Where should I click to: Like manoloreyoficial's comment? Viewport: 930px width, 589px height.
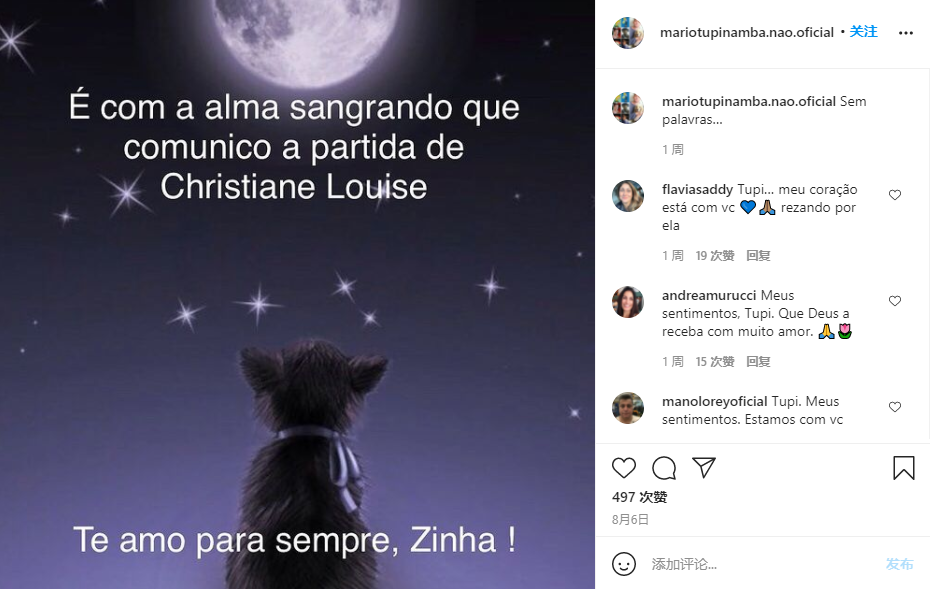pyautogui.click(x=895, y=407)
